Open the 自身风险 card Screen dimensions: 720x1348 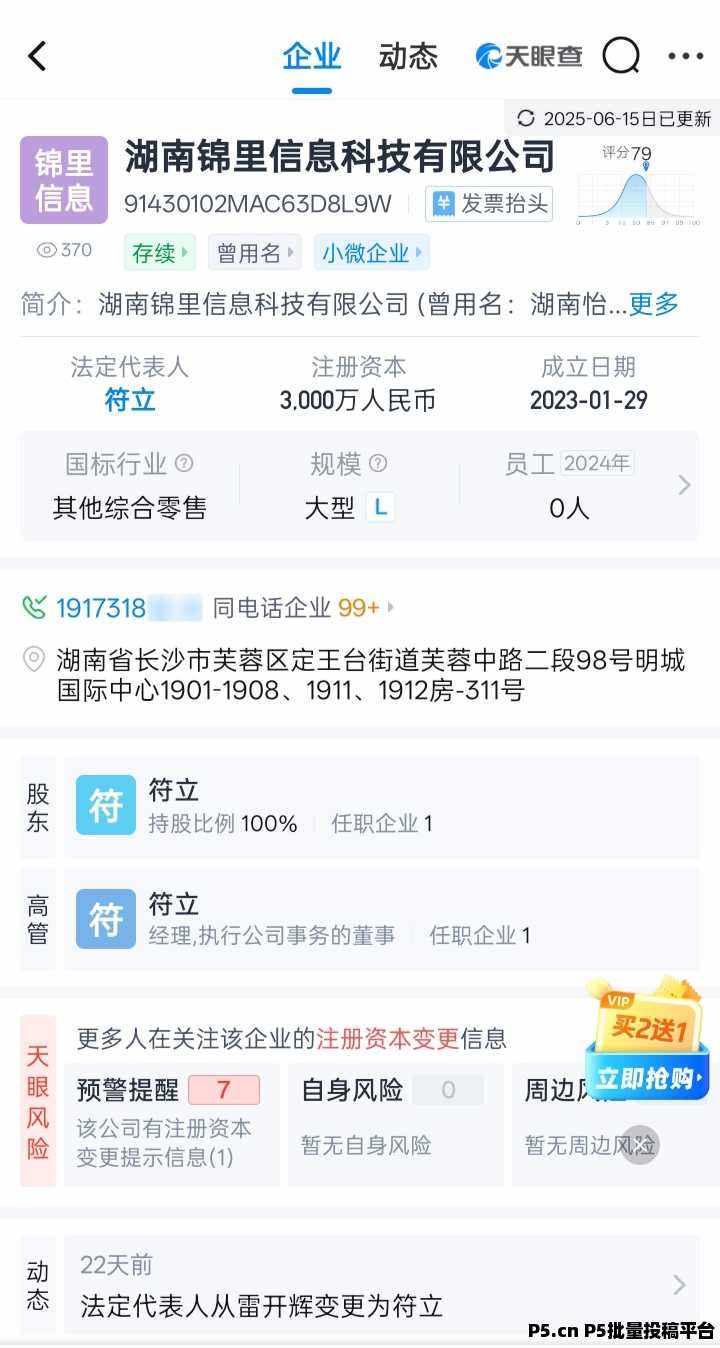(x=394, y=1120)
